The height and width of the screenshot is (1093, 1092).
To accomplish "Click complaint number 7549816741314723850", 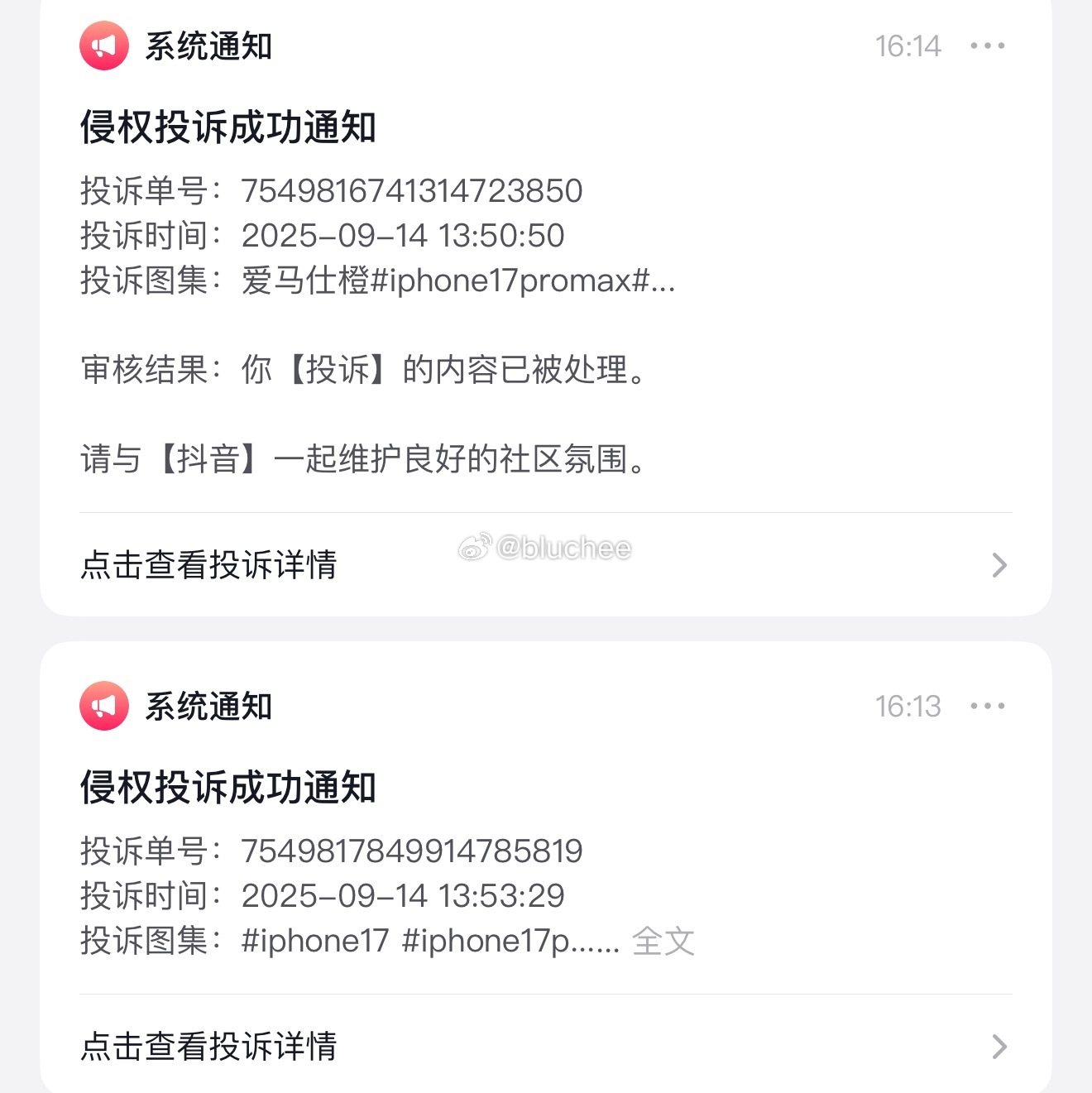I will click(412, 190).
